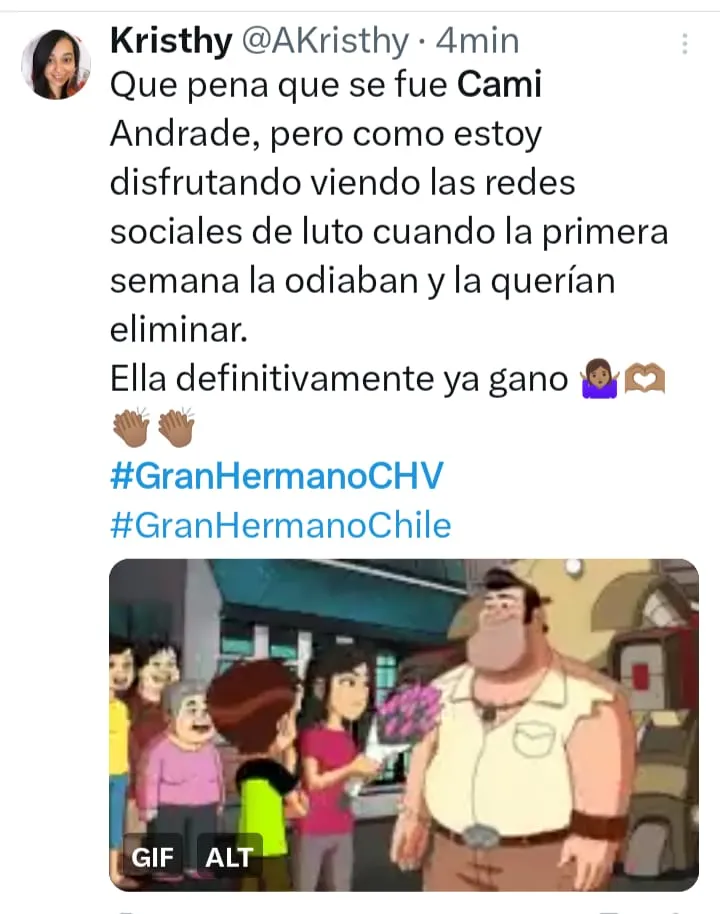Open the #GranHermanoCHV hashtag
This screenshot has width=720, height=914.
[276, 476]
